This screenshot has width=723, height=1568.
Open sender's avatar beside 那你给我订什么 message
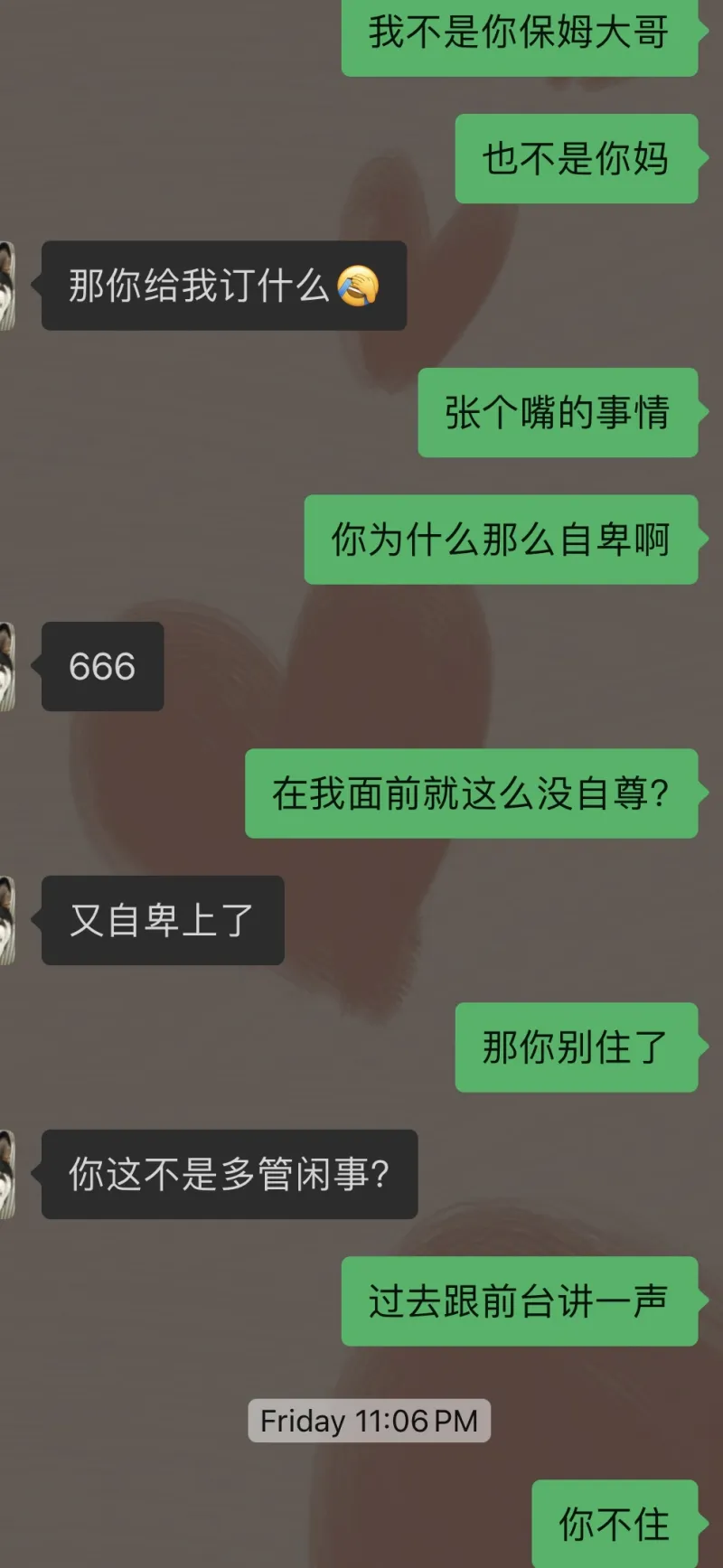pyautogui.click(x=6, y=286)
